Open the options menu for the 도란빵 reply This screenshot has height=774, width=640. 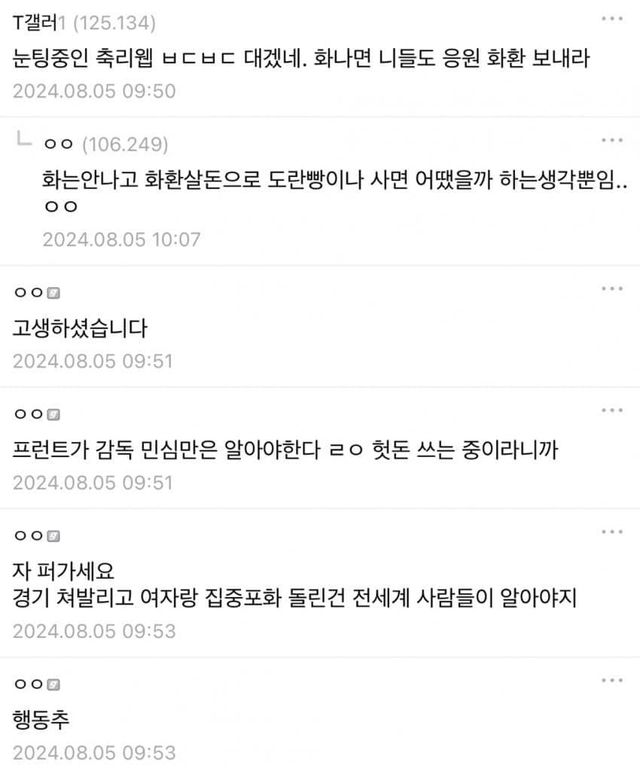point(611,140)
